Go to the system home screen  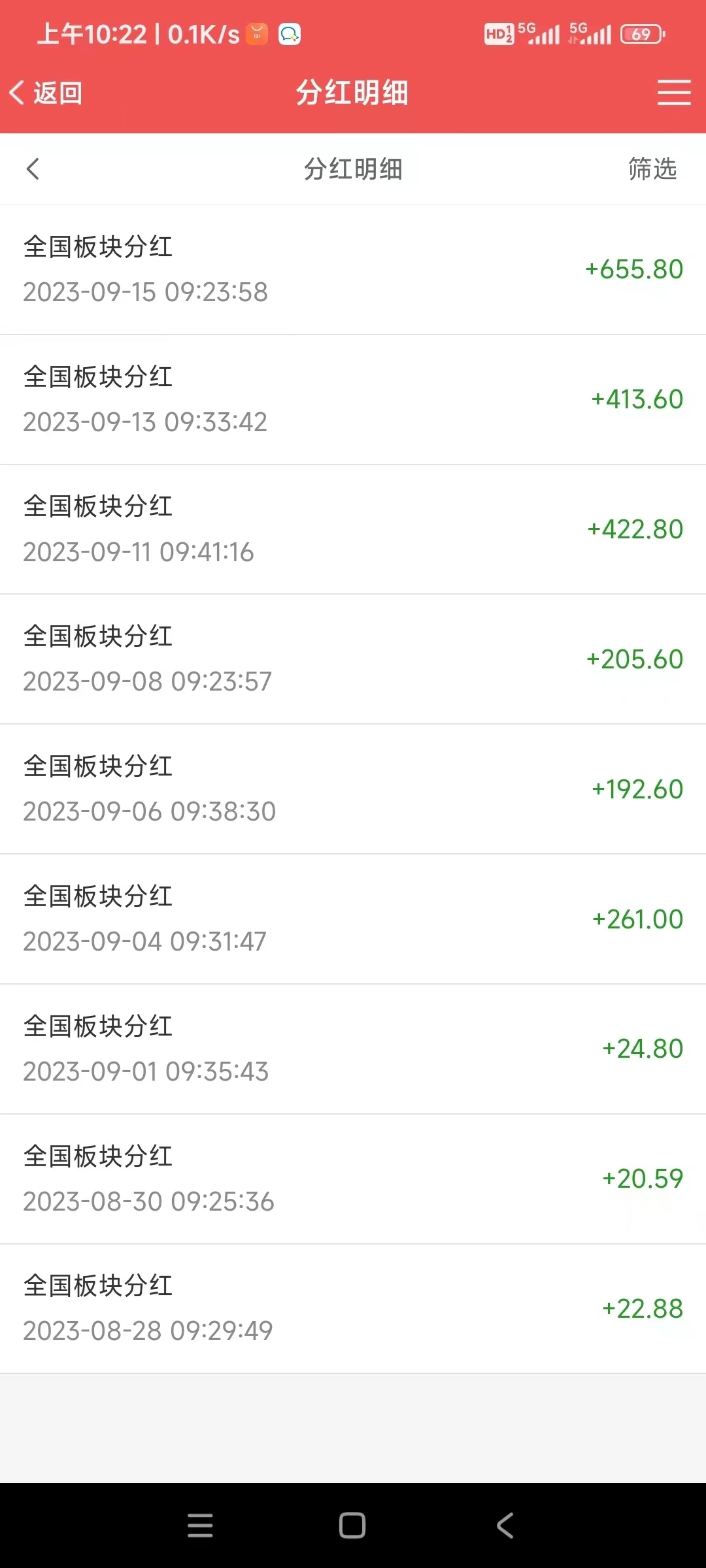[x=352, y=1526]
